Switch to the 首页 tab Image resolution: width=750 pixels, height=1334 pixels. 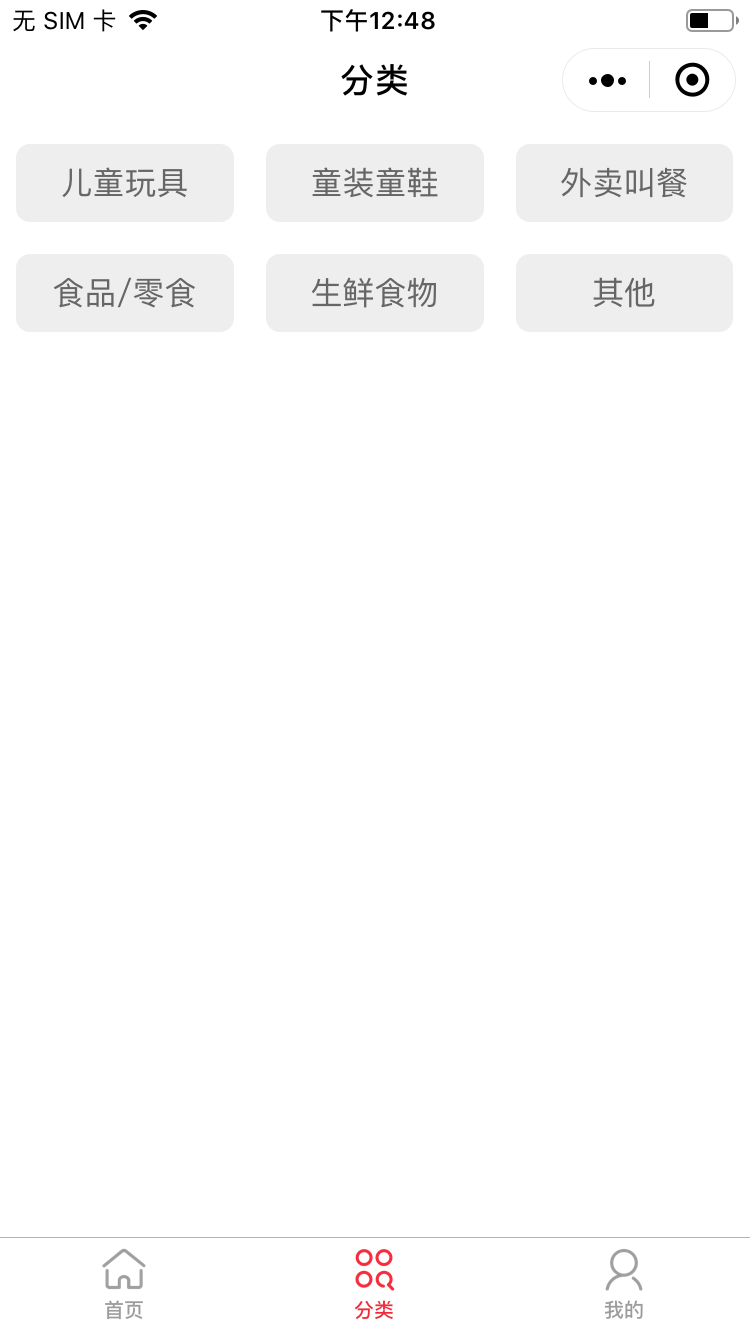click(x=124, y=1284)
